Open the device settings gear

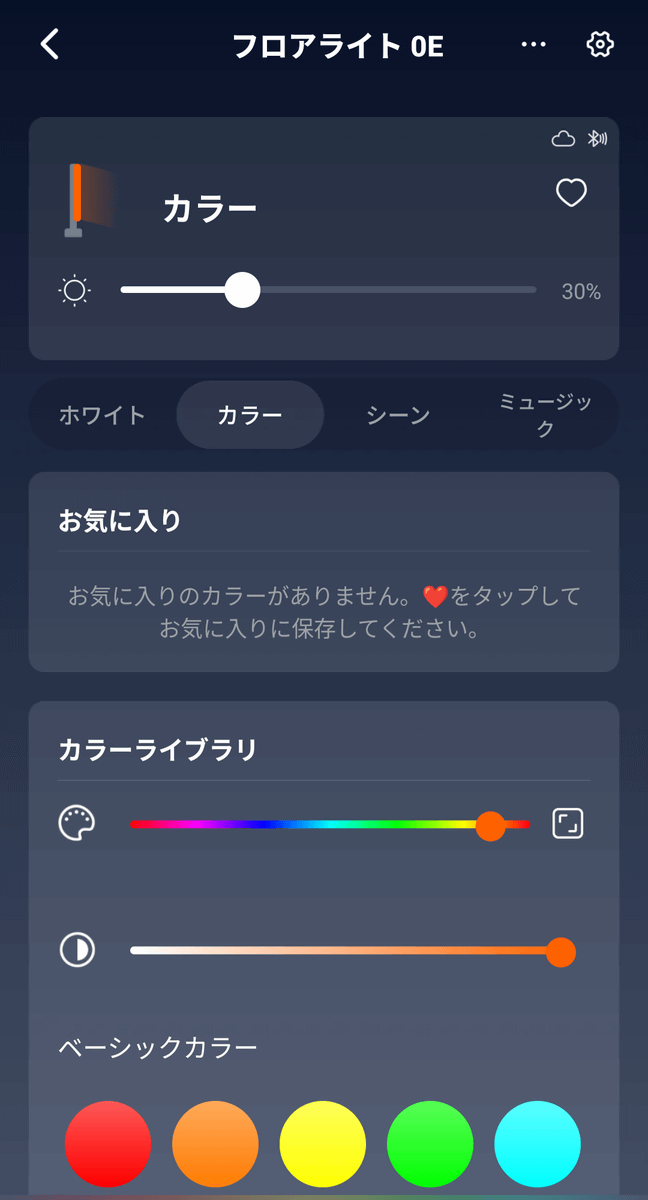(x=599, y=45)
